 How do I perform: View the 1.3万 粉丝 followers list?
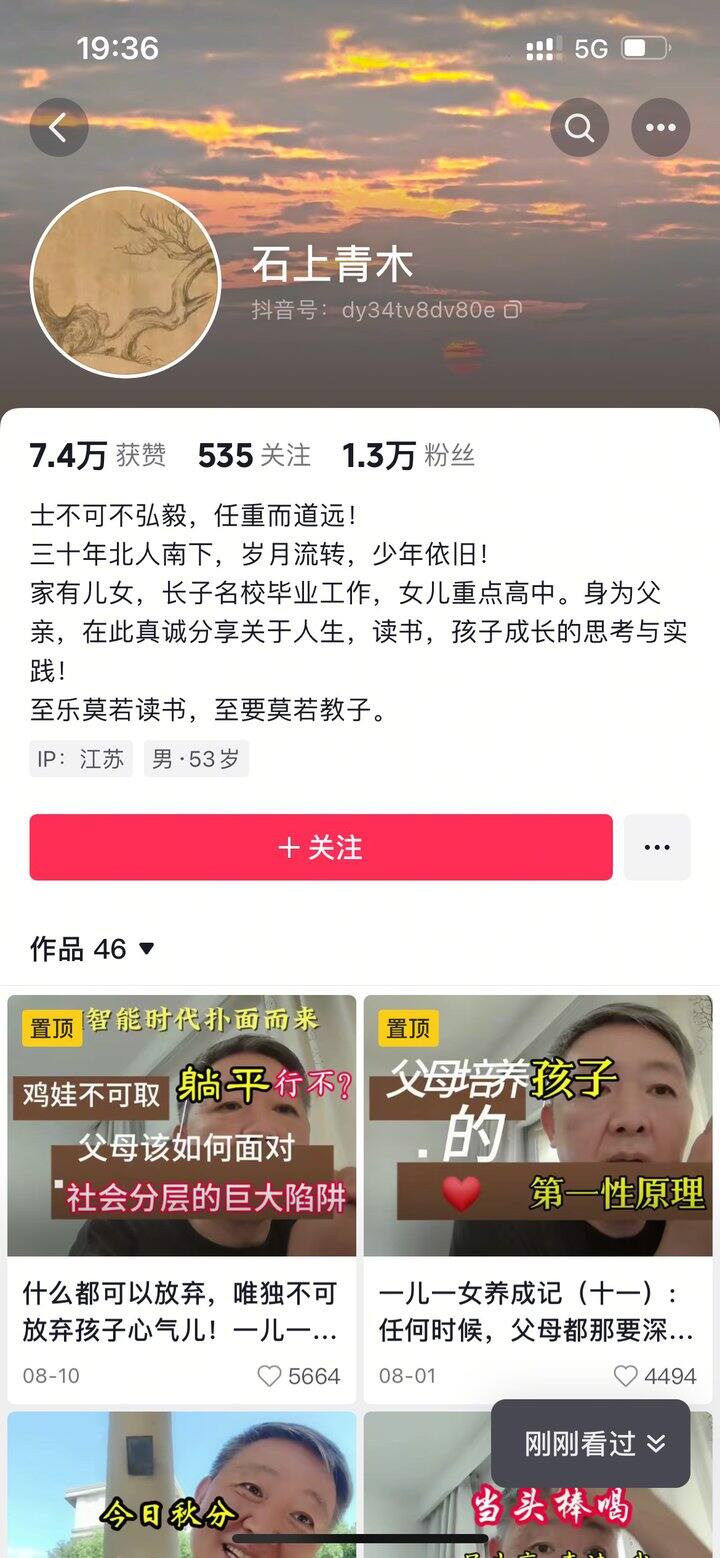pos(408,456)
